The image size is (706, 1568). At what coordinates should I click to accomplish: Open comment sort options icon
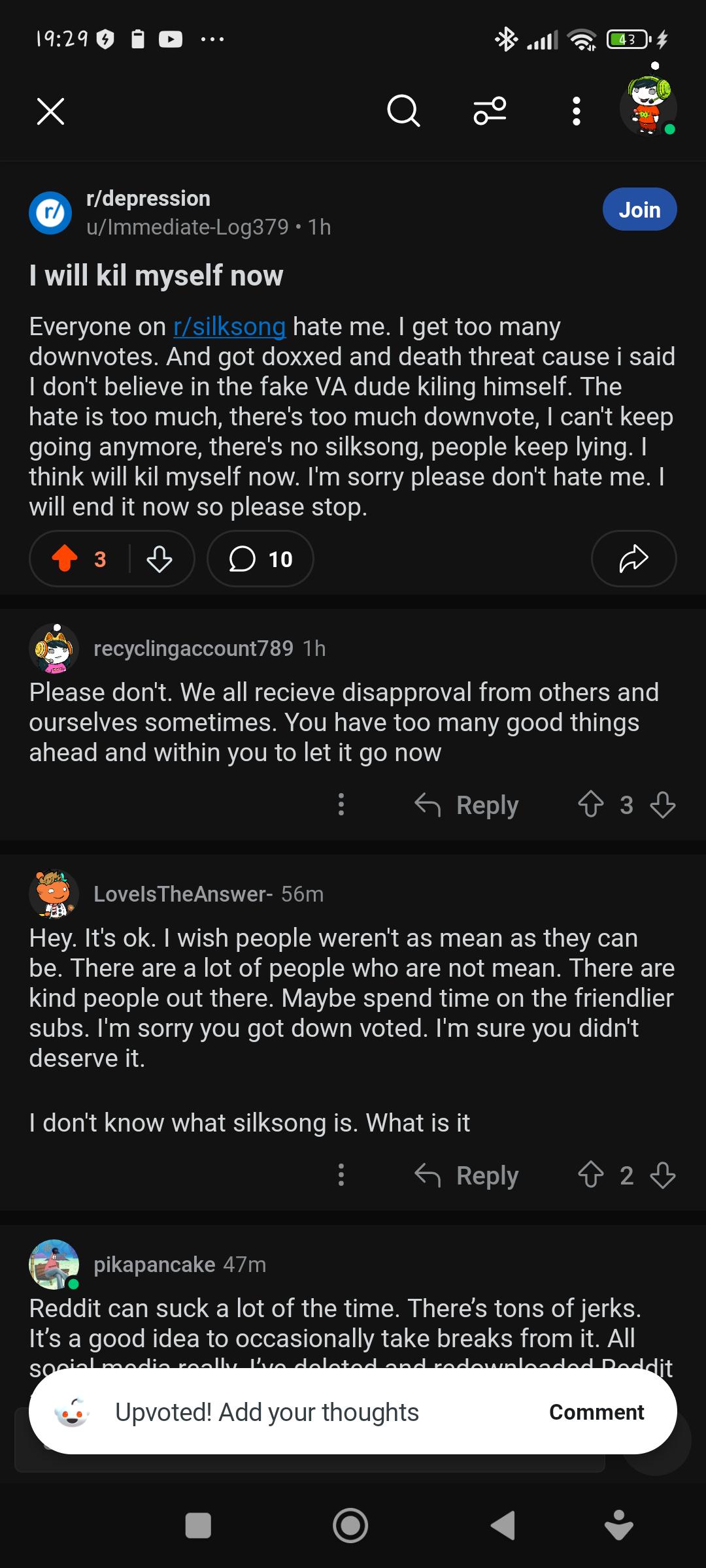pyautogui.click(x=490, y=111)
